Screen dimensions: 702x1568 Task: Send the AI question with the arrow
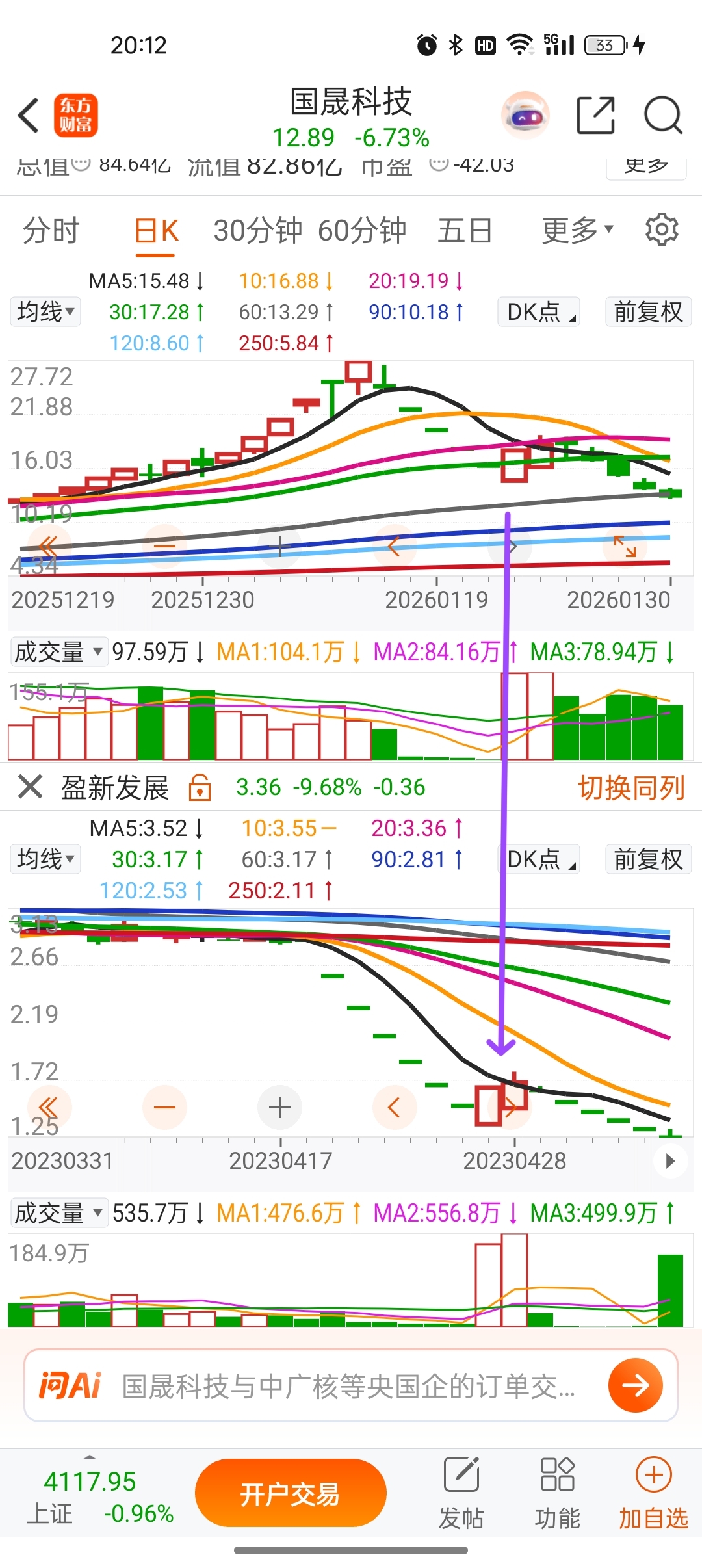[x=635, y=1385]
